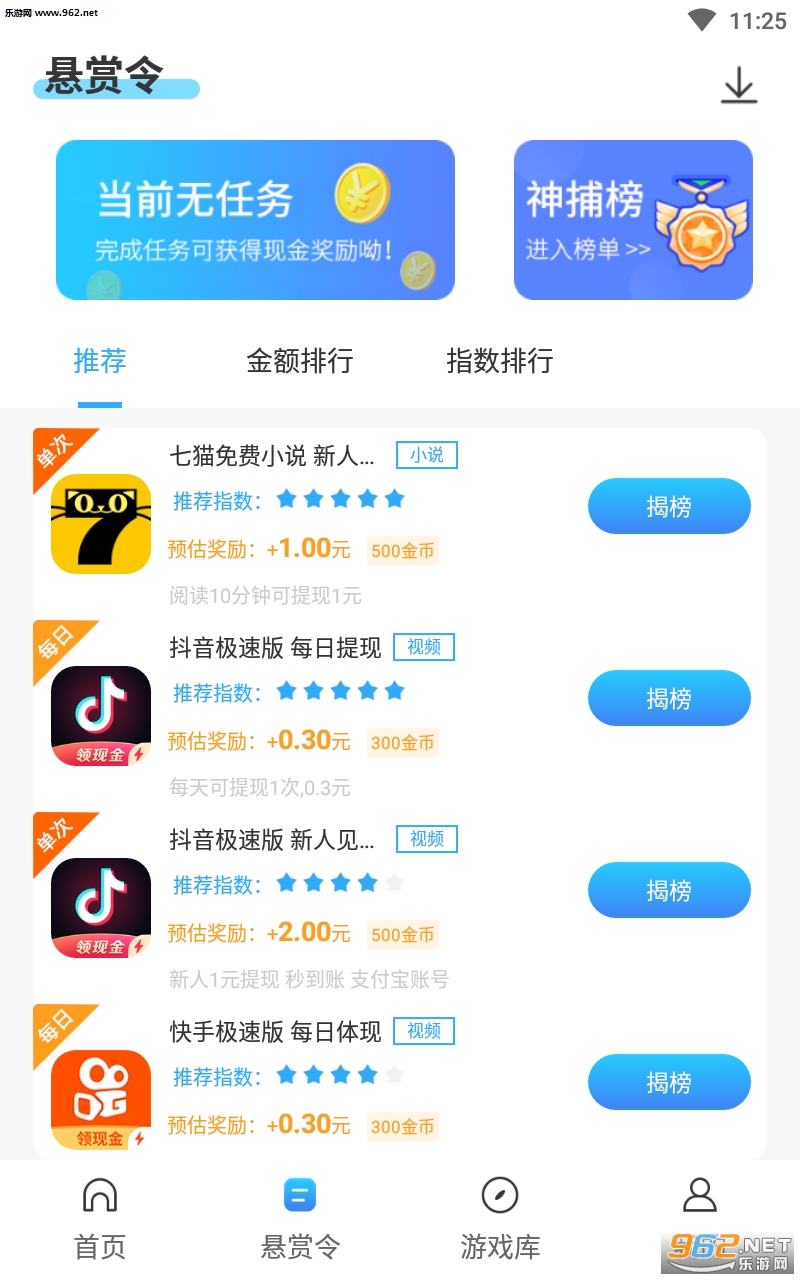
Task: Open the 游戏库 tab
Action: point(500,1218)
